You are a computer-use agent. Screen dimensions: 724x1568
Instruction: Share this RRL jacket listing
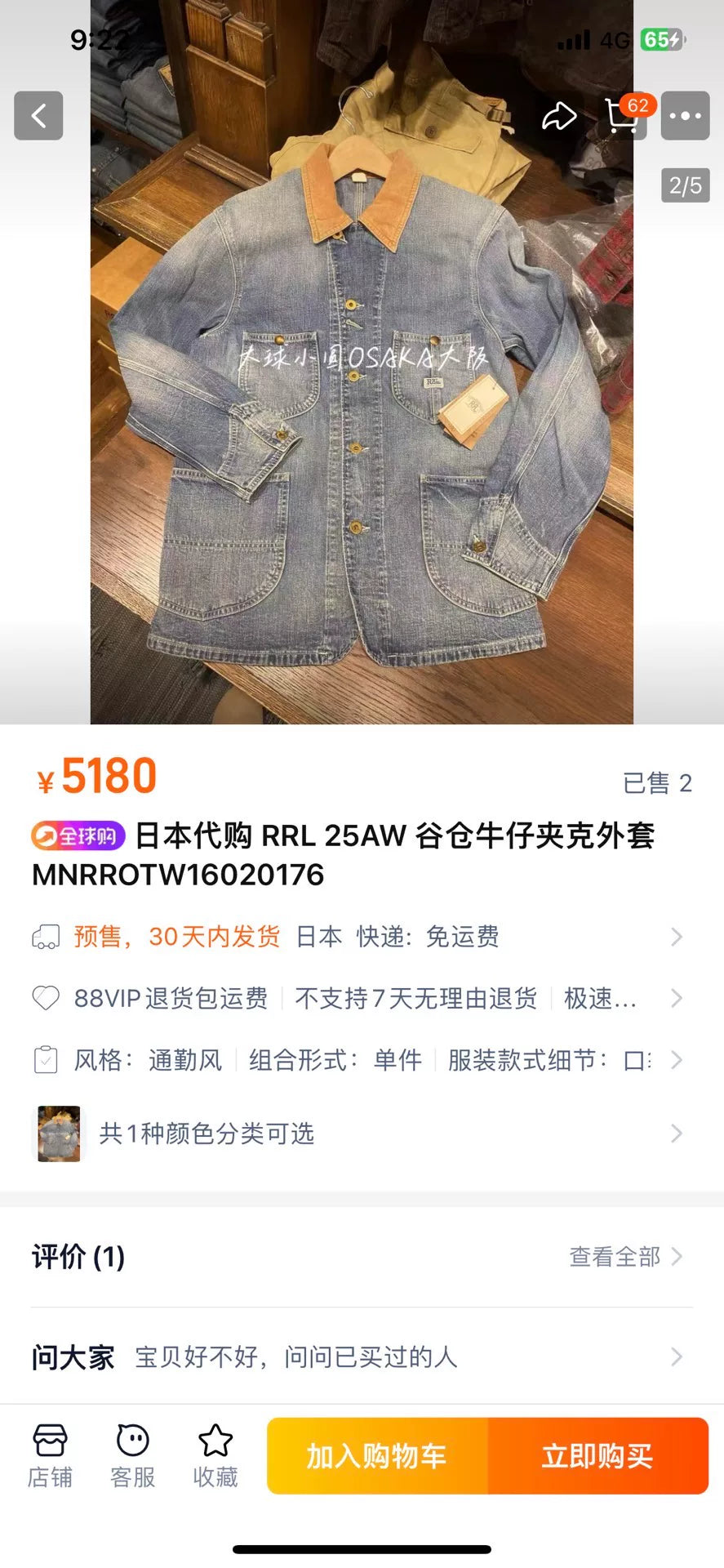(559, 116)
